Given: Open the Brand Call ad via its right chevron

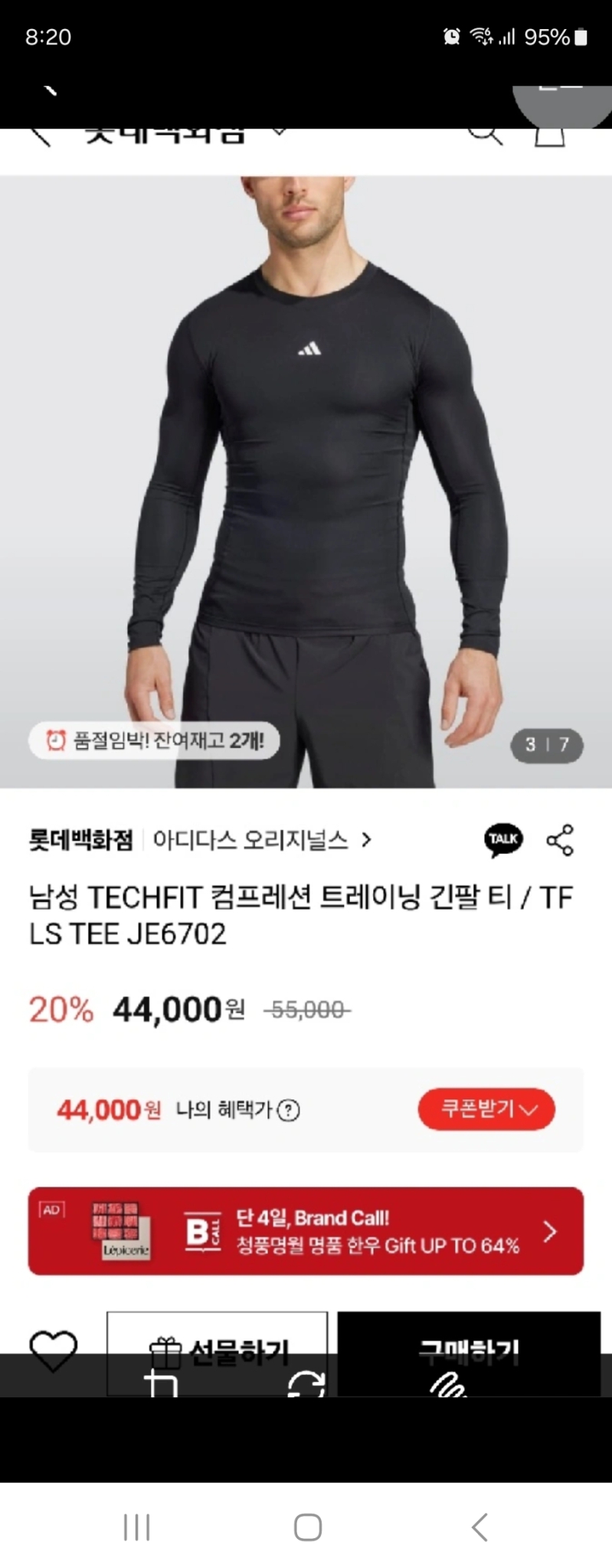Looking at the screenshot, I should (549, 1231).
